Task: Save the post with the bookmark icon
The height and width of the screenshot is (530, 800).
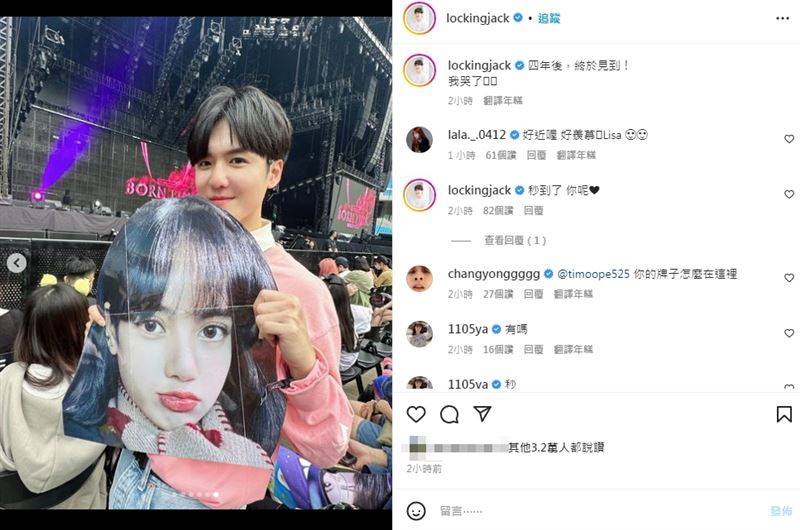Action: click(x=784, y=413)
